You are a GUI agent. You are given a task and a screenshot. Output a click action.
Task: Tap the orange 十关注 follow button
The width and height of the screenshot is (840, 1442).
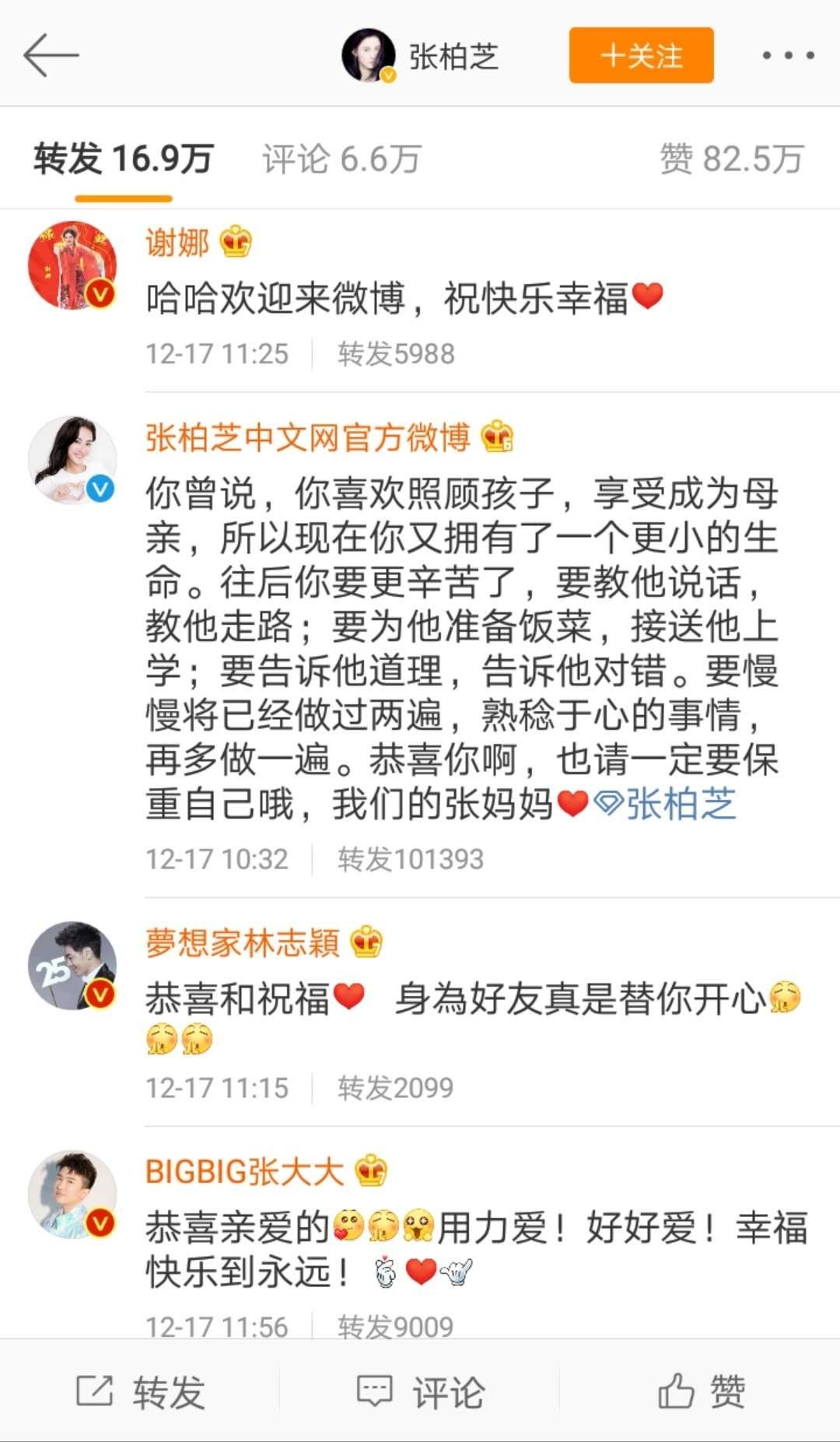click(640, 55)
